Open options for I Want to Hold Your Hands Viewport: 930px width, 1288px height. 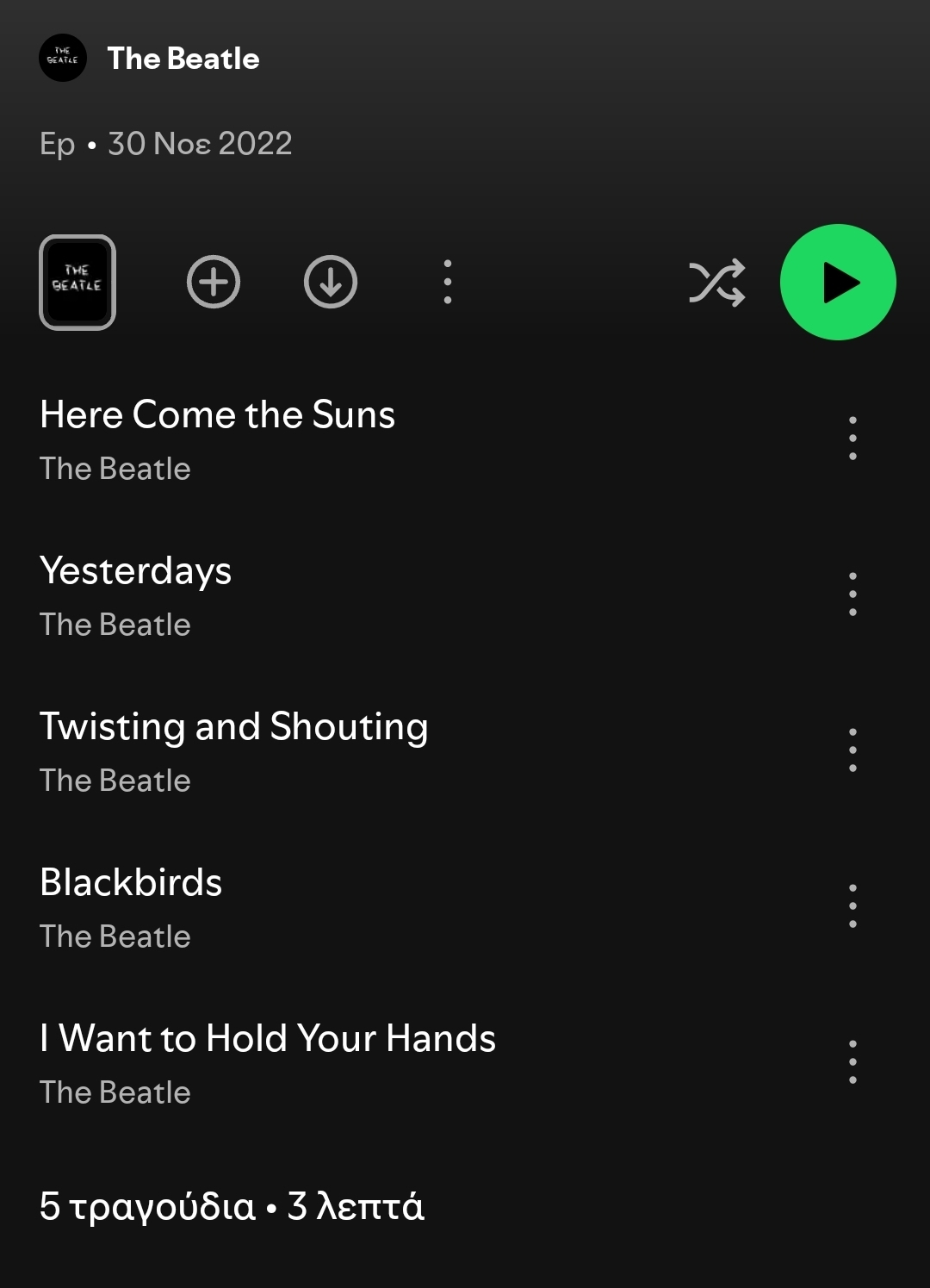pyautogui.click(x=852, y=1061)
